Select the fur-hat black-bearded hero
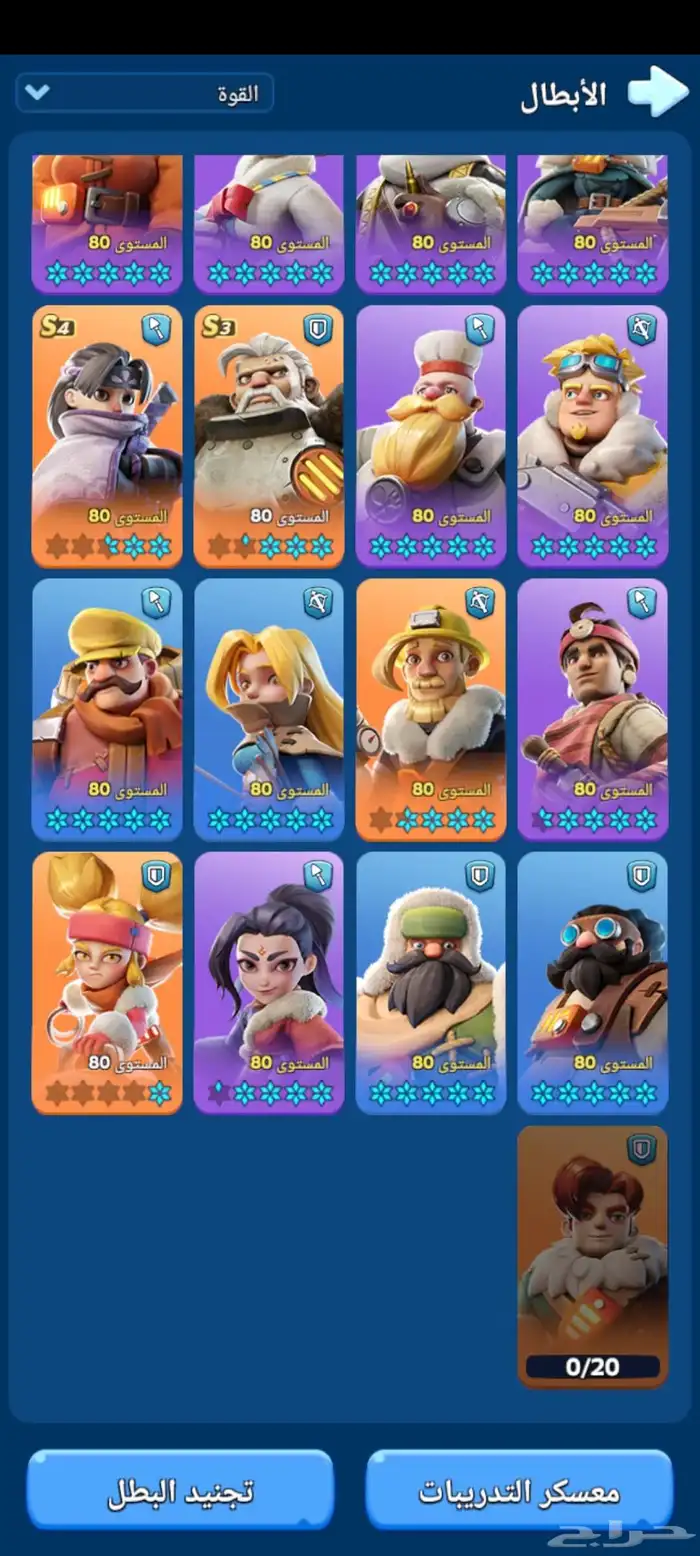The height and width of the screenshot is (1556, 700). pos(431,983)
